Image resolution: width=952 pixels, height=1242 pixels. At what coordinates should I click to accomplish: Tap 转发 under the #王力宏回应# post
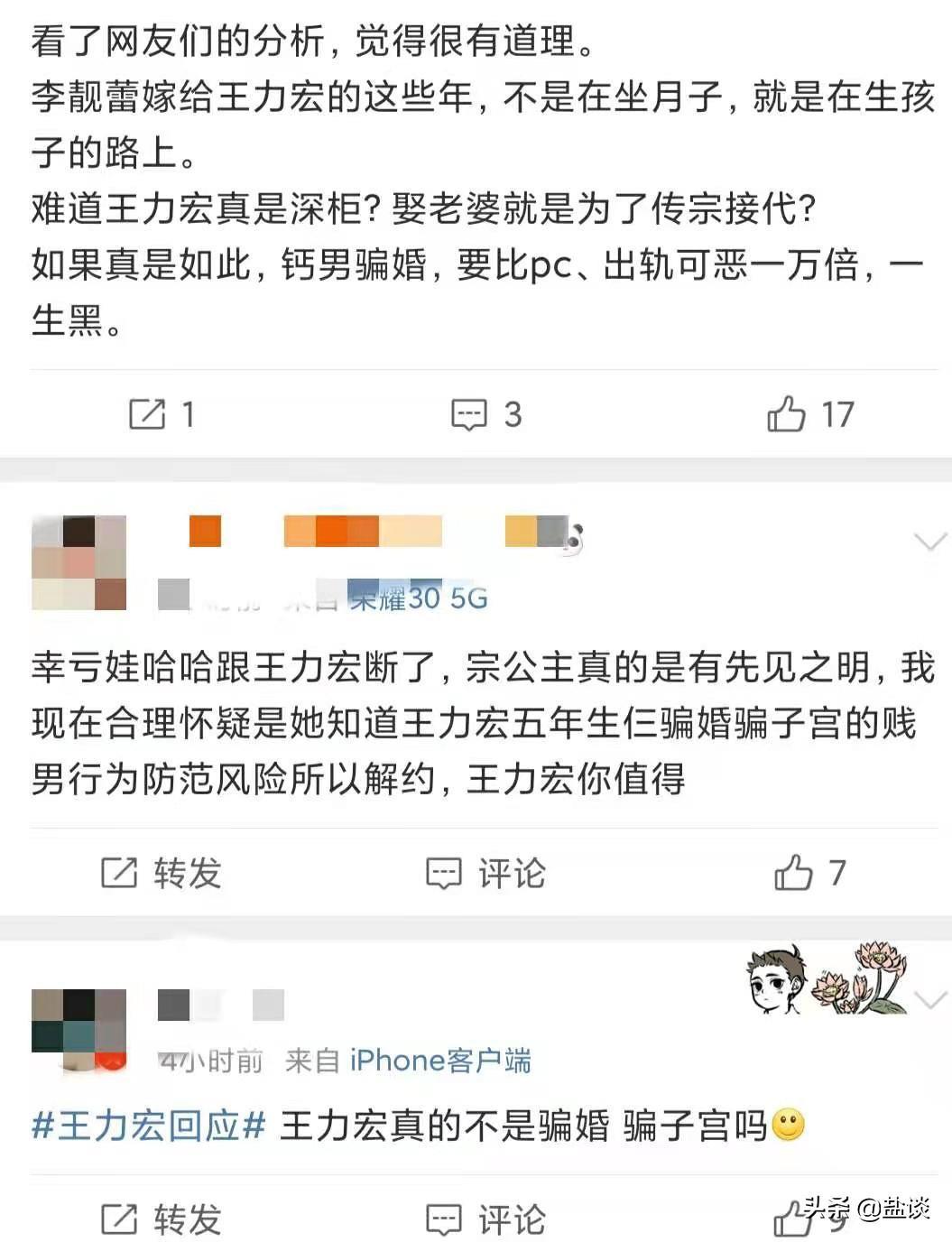[x=161, y=1219]
